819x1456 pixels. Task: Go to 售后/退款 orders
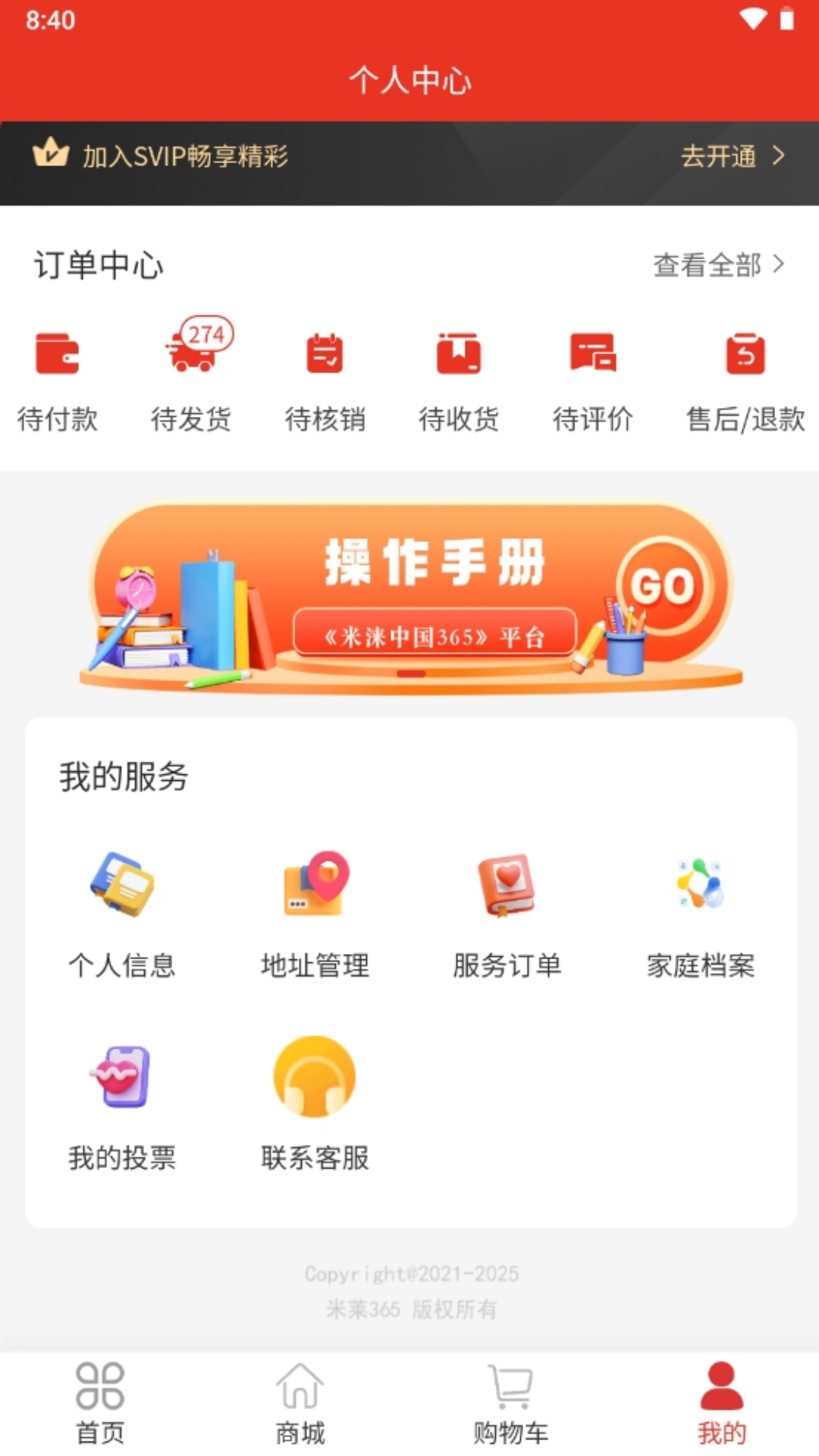(x=745, y=379)
